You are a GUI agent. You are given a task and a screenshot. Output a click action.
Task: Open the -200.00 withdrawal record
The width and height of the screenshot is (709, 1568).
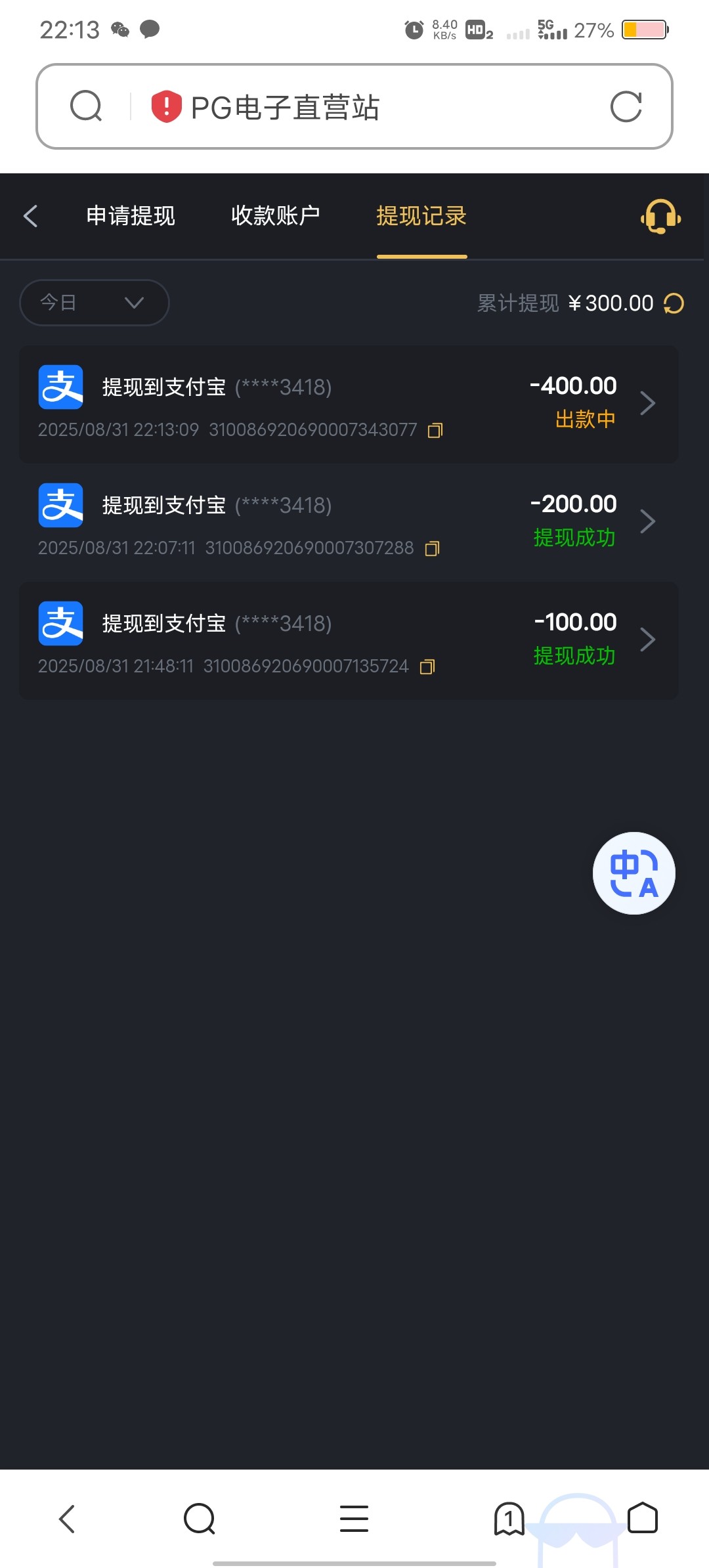coord(348,522)
